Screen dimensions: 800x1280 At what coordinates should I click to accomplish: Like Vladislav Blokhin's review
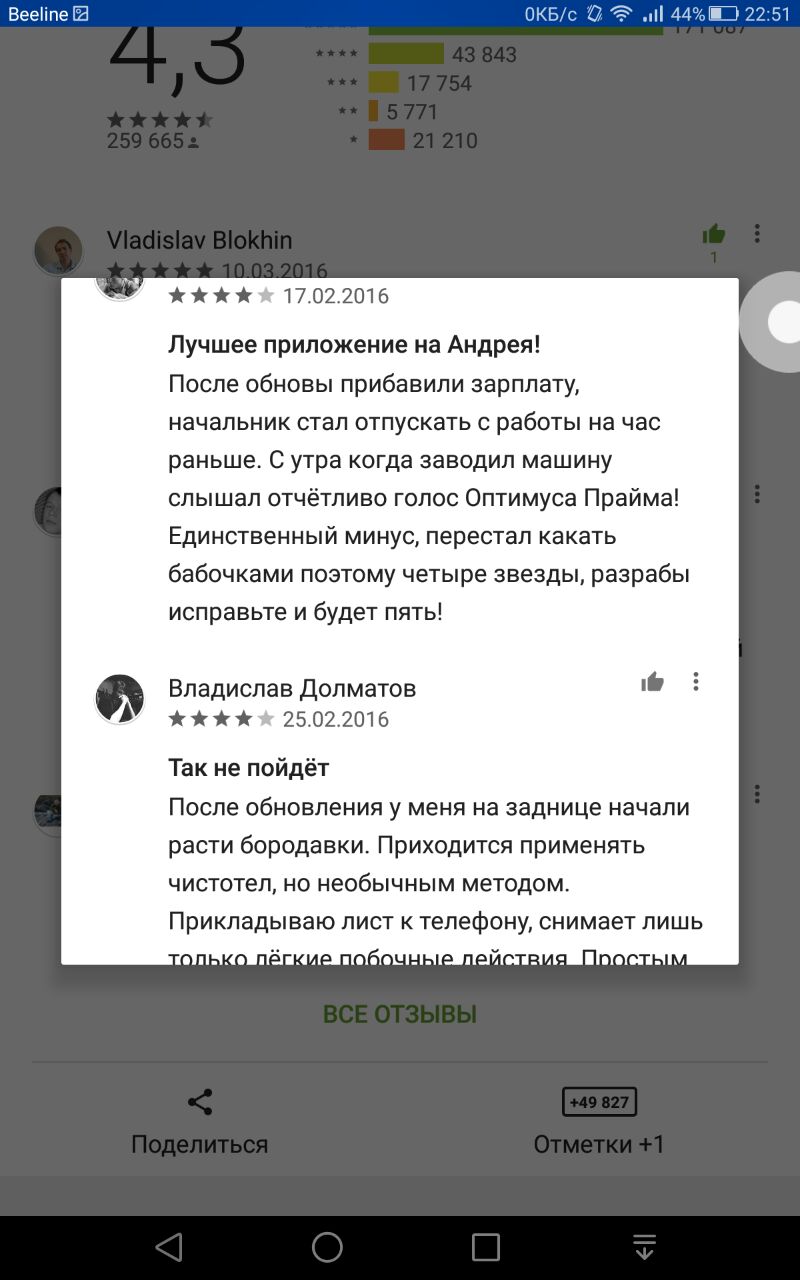click(x=713, y=235)
